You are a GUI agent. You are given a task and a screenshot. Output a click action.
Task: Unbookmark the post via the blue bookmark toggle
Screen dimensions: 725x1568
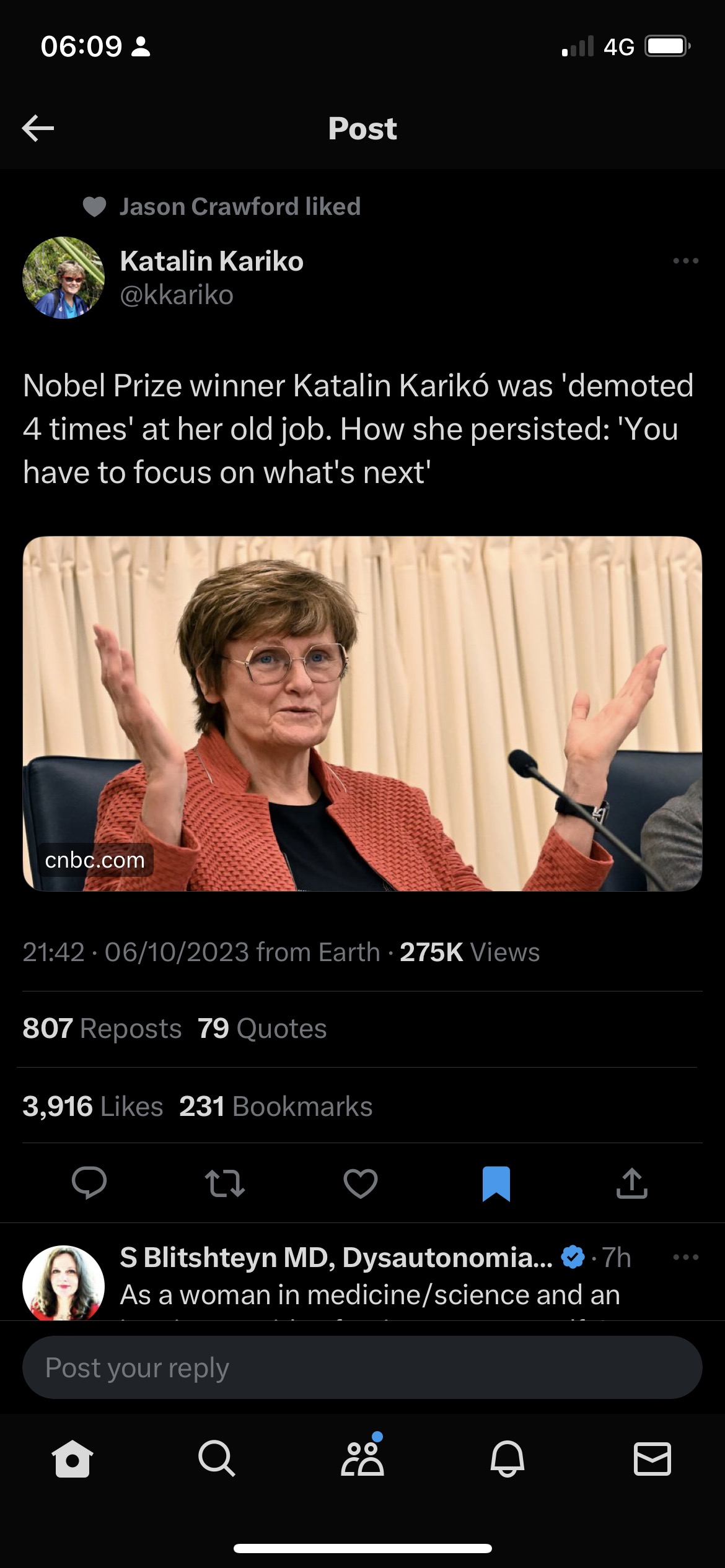[x=496, y=1183]
